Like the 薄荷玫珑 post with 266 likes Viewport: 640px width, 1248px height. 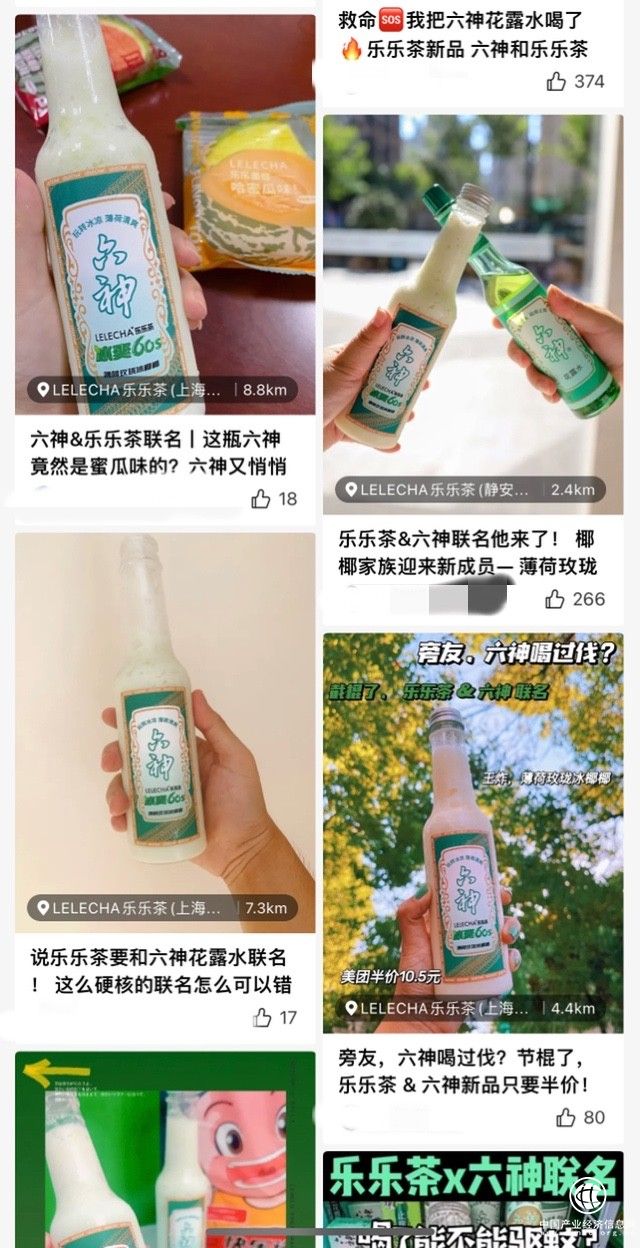(x=556, y=599)
